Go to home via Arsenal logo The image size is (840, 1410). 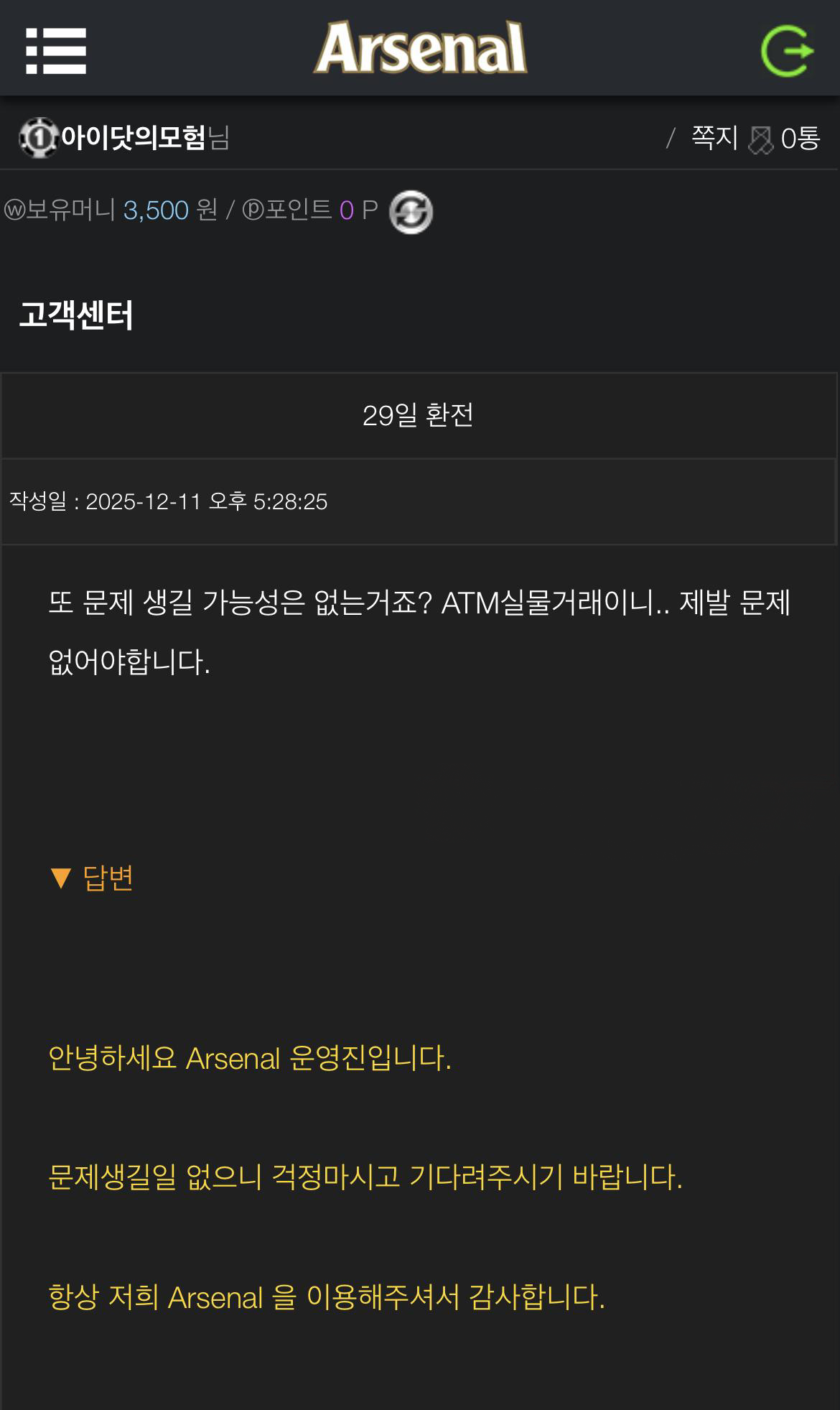[421, 48]
